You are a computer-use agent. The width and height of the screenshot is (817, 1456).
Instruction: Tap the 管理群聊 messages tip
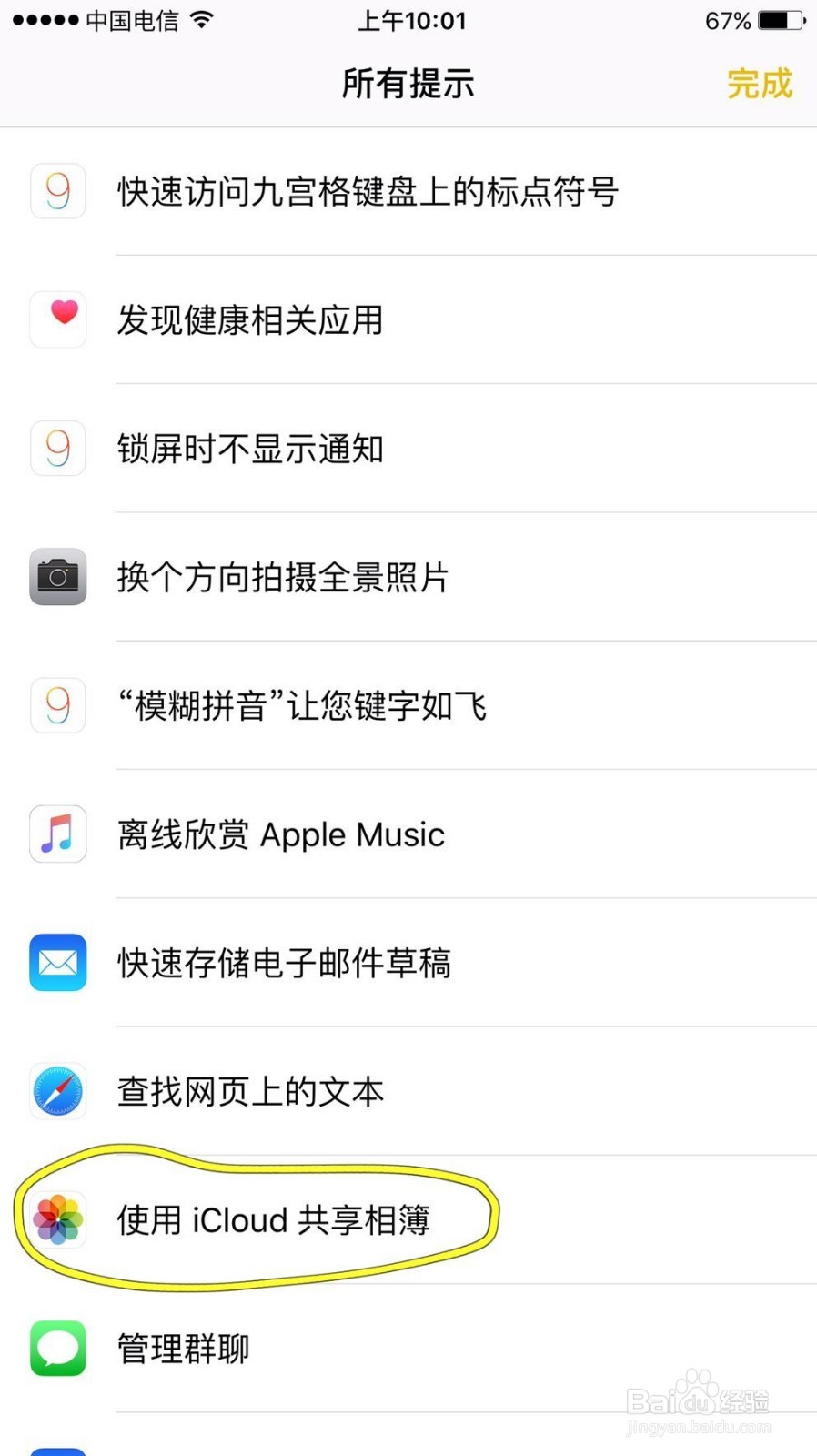184,1349
